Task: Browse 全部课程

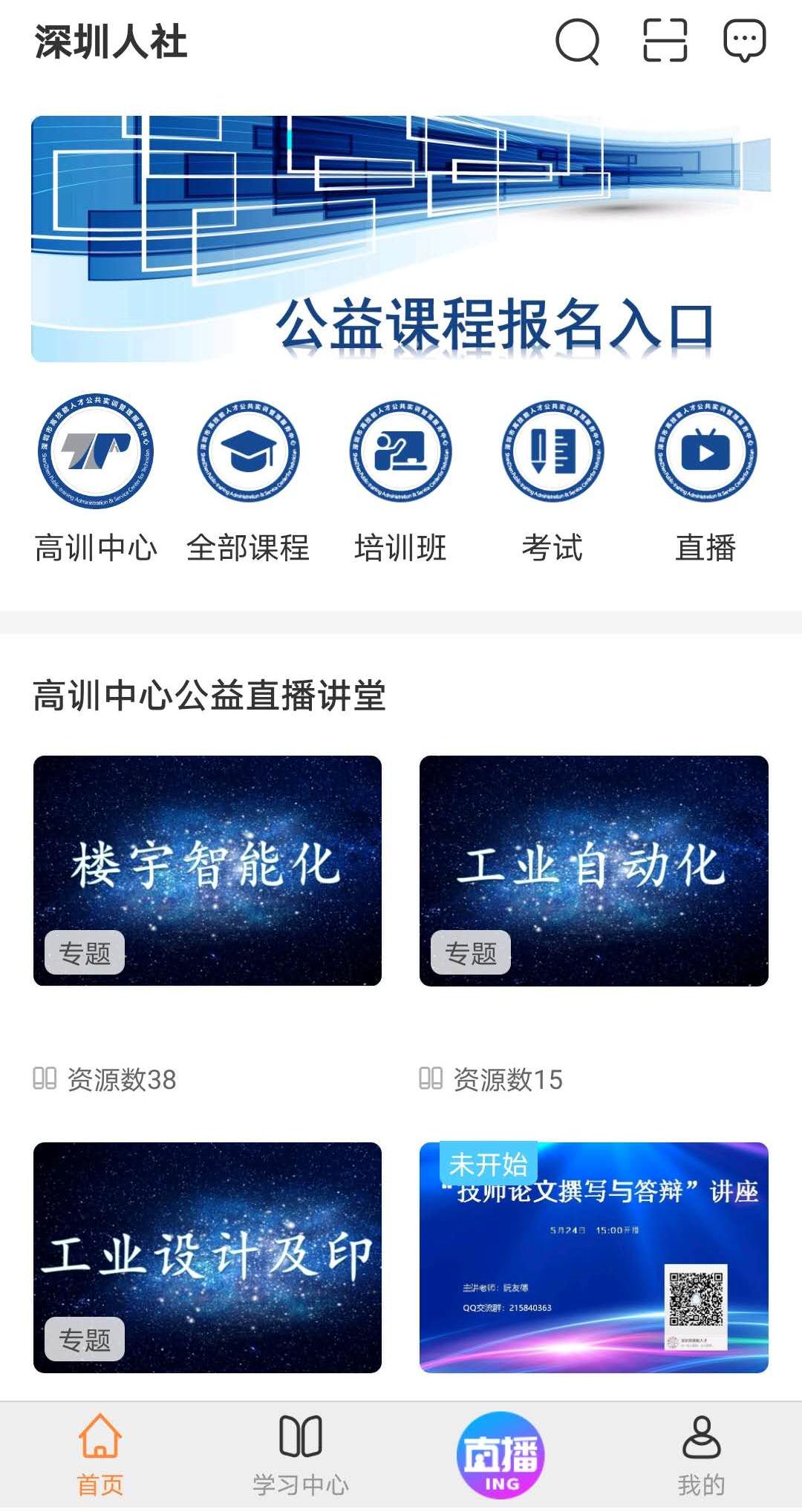Action: [x=248, y=479]
